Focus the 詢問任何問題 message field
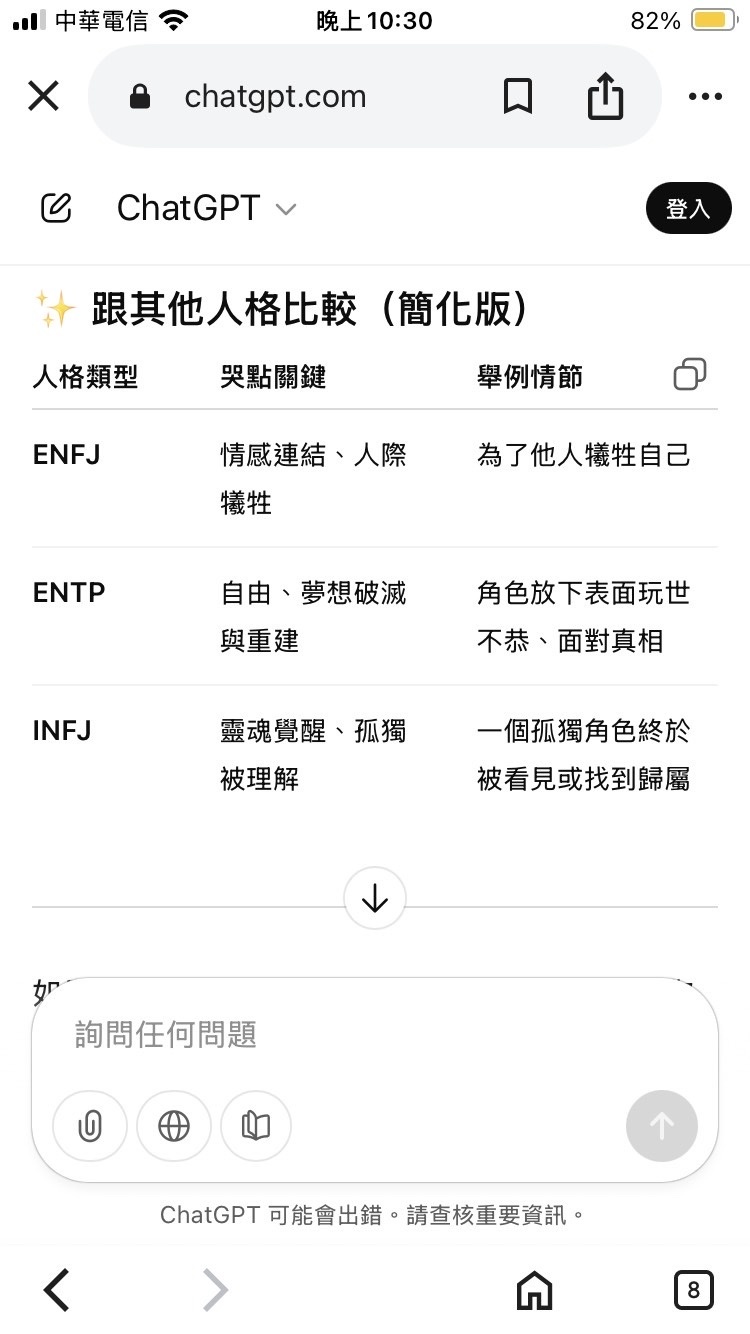 (375, 1034)
